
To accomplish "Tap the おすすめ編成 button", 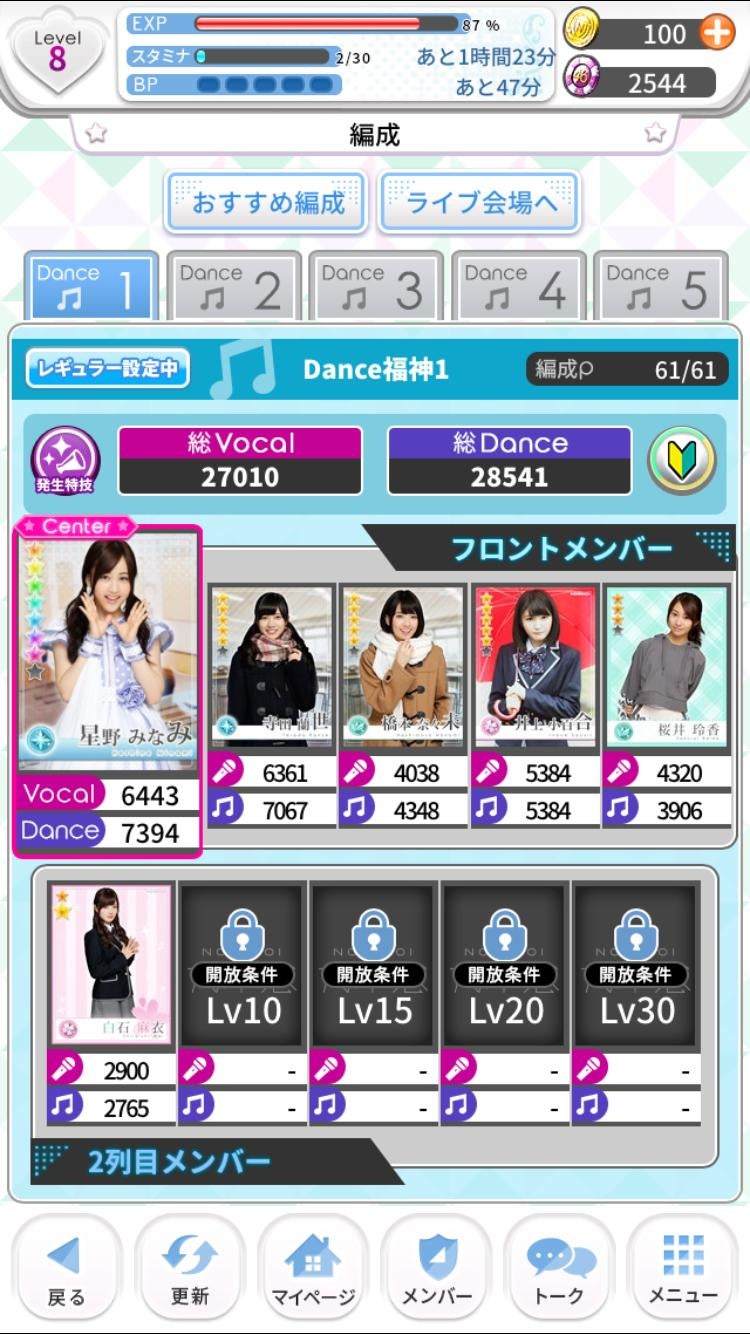I will [x=267, y=203].
